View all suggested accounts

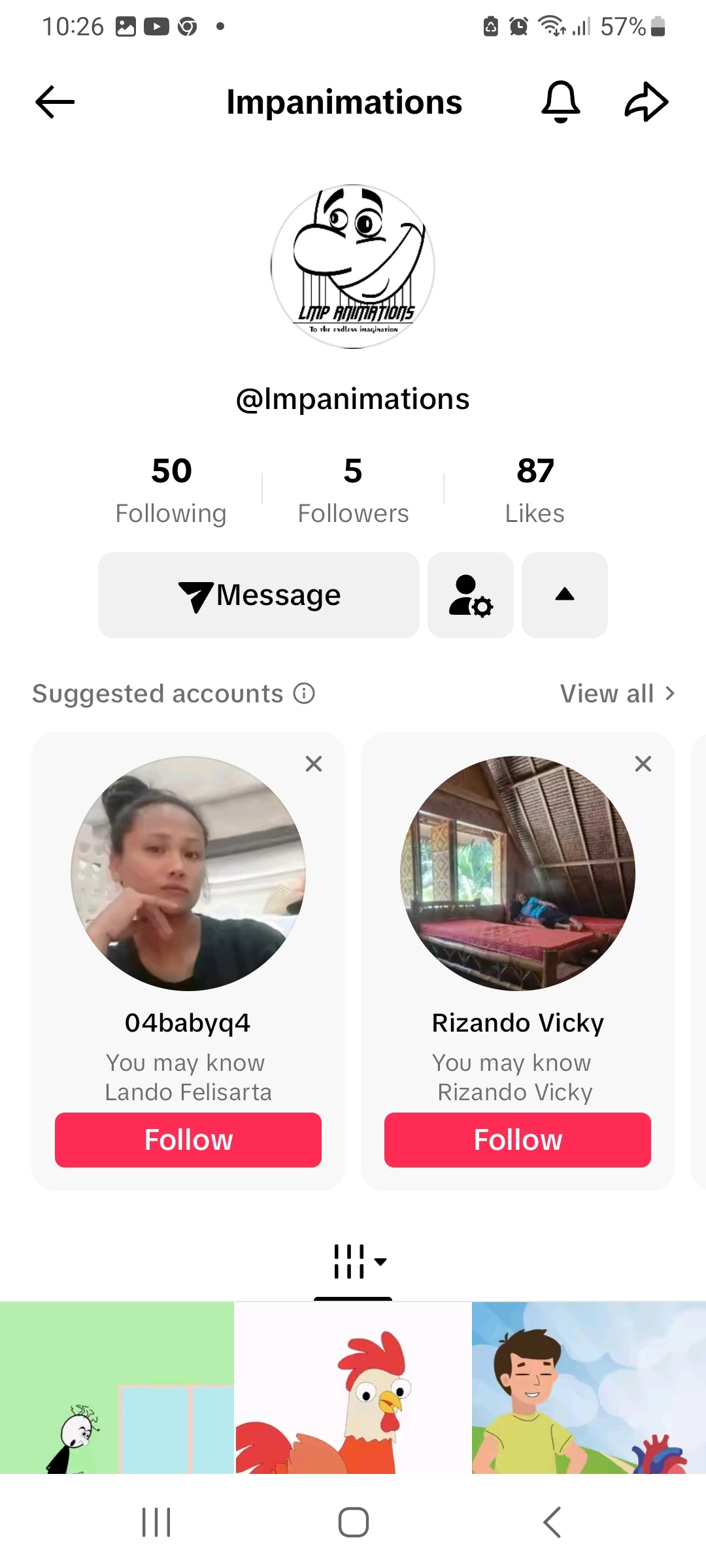(618, 693)
